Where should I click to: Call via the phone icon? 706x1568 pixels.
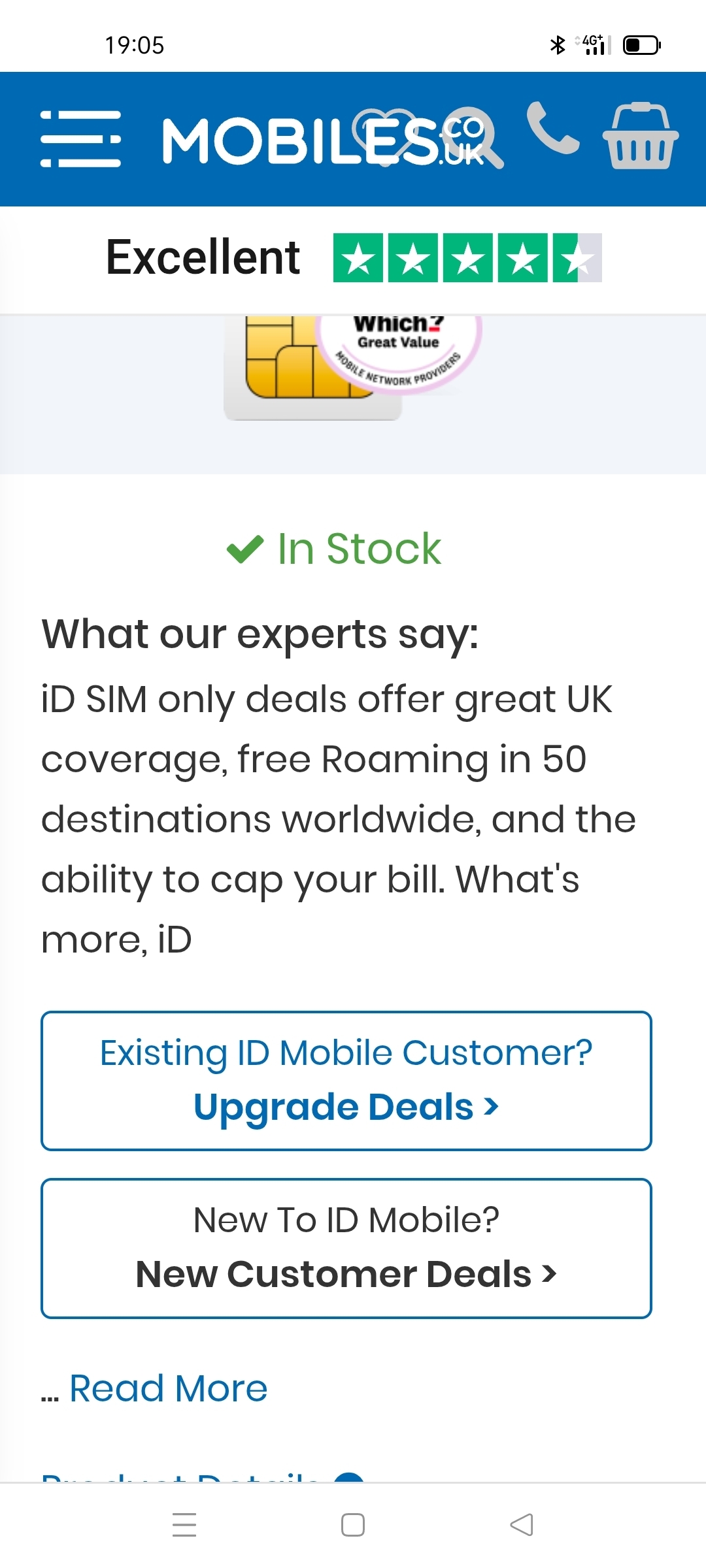click(x=552, y=129)
